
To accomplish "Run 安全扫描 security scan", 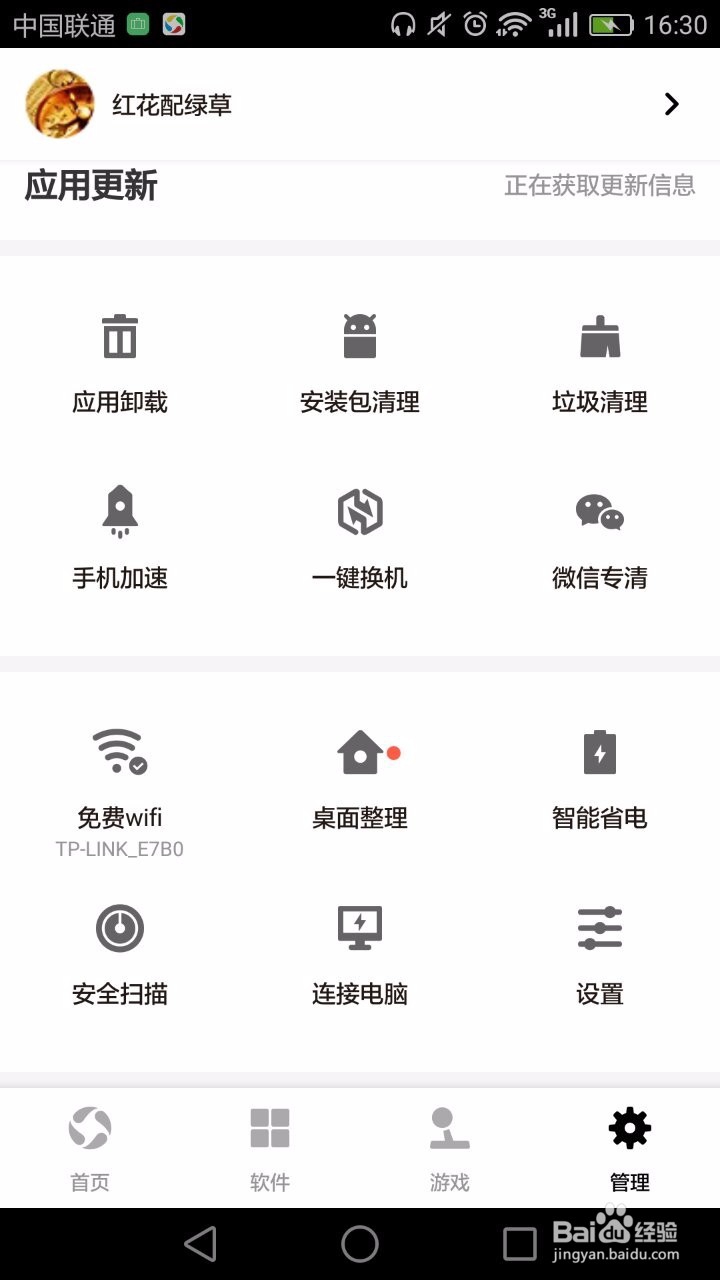I will [x=120, y=954].
